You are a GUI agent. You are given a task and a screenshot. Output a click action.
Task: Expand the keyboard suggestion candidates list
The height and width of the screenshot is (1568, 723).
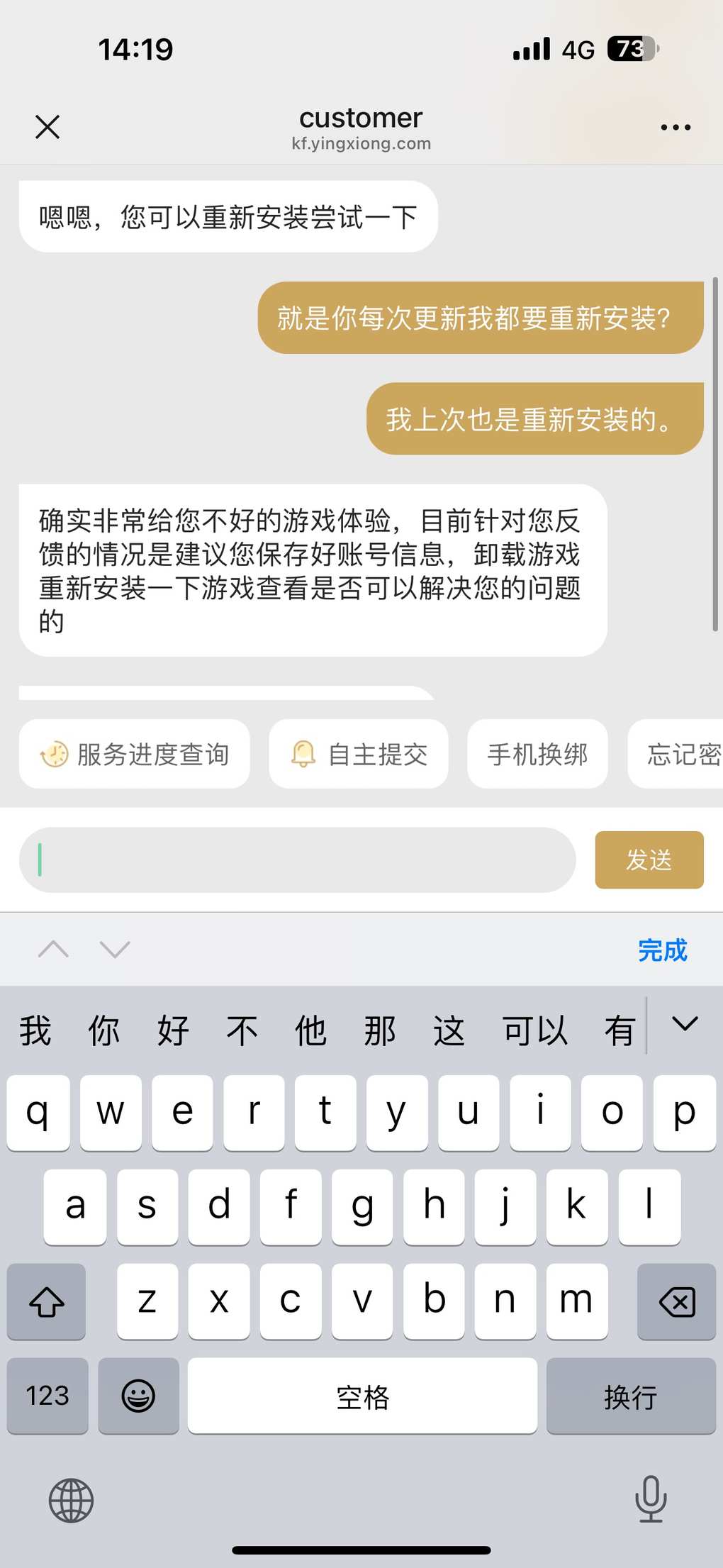pos(685,1024)
